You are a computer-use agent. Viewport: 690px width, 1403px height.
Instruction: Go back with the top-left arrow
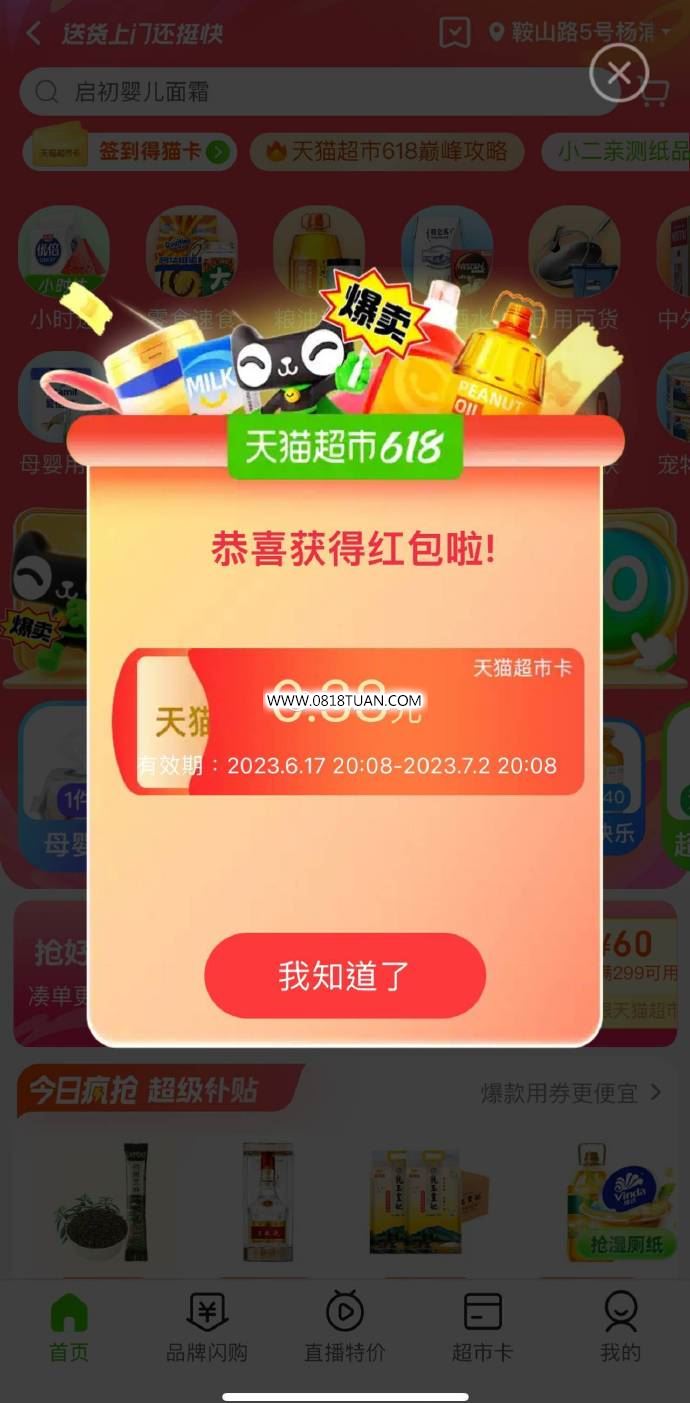pyautogui.click(x=33, y=33)
